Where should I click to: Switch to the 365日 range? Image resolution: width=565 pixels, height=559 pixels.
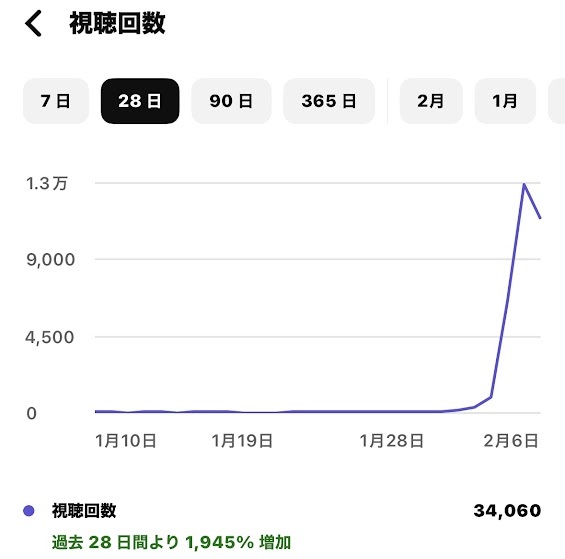pos(329,101)
